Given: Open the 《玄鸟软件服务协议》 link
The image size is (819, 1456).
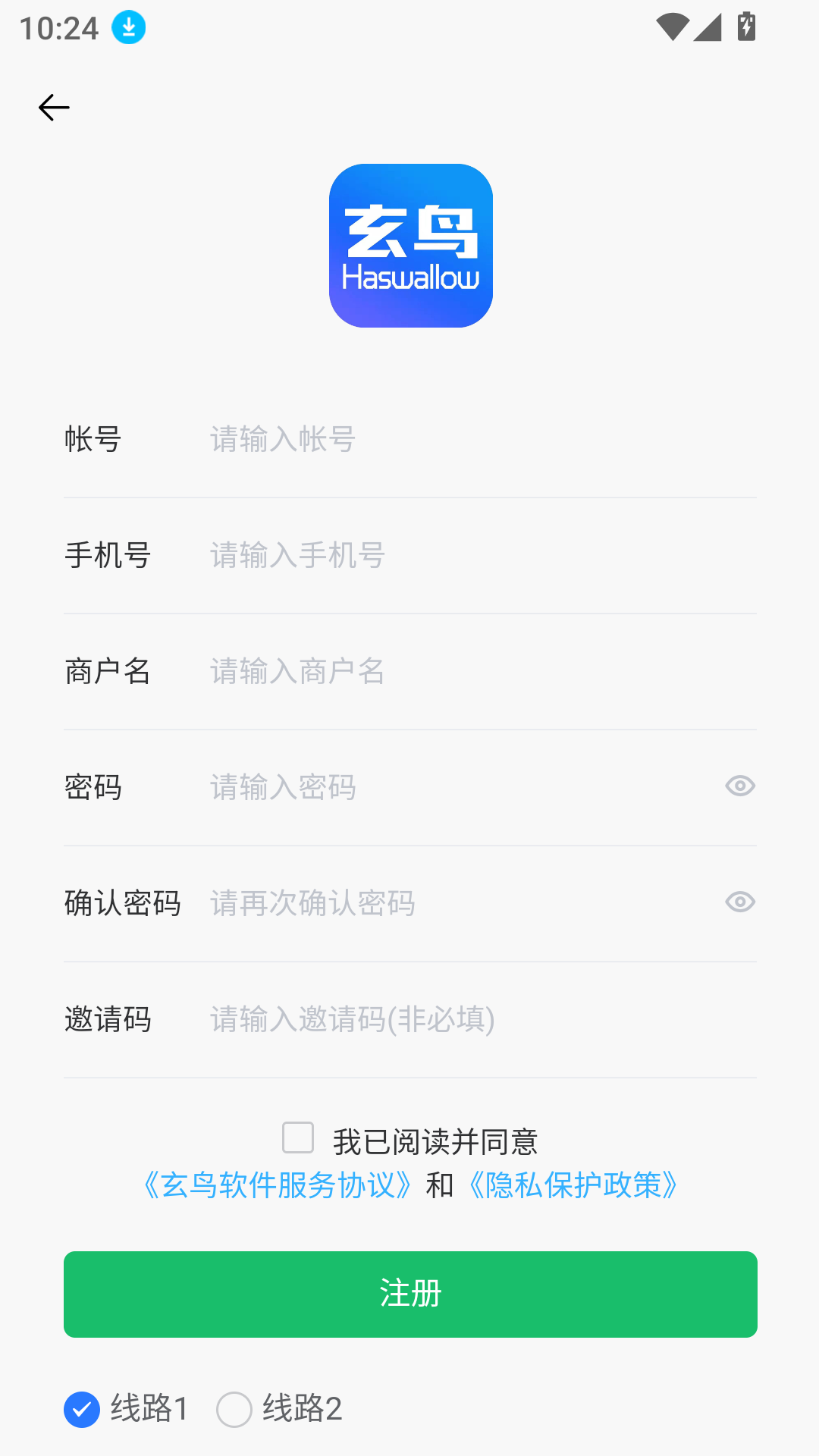Looking at the screenshot, I should click(278, 1185).
